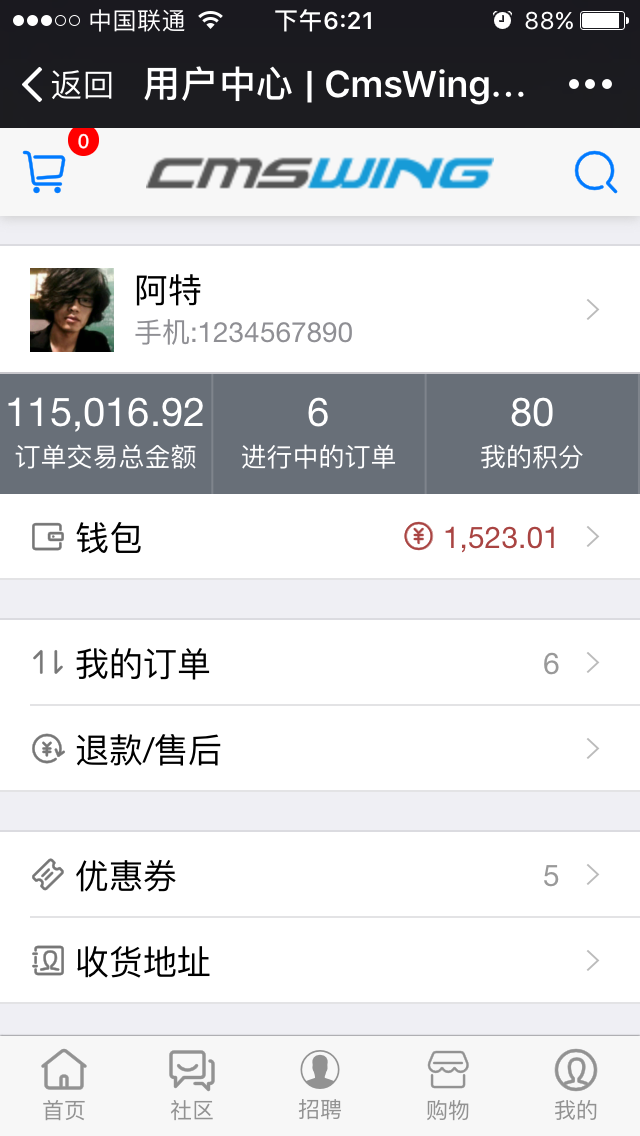Tap the search magnifier icon
Viewport: 640px width, 1136px height.
(x=595, y=173)
